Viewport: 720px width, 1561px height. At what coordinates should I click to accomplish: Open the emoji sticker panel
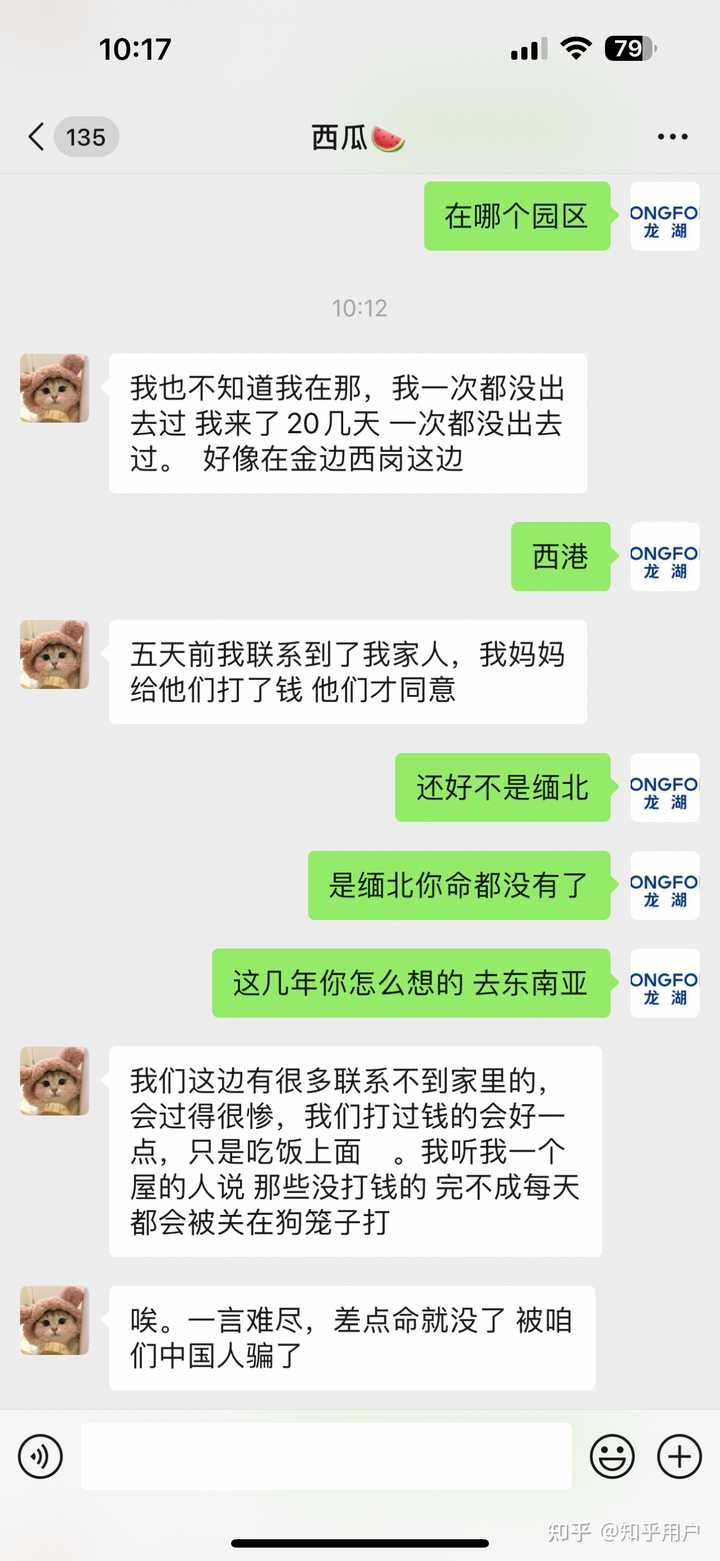(612, 1456)
